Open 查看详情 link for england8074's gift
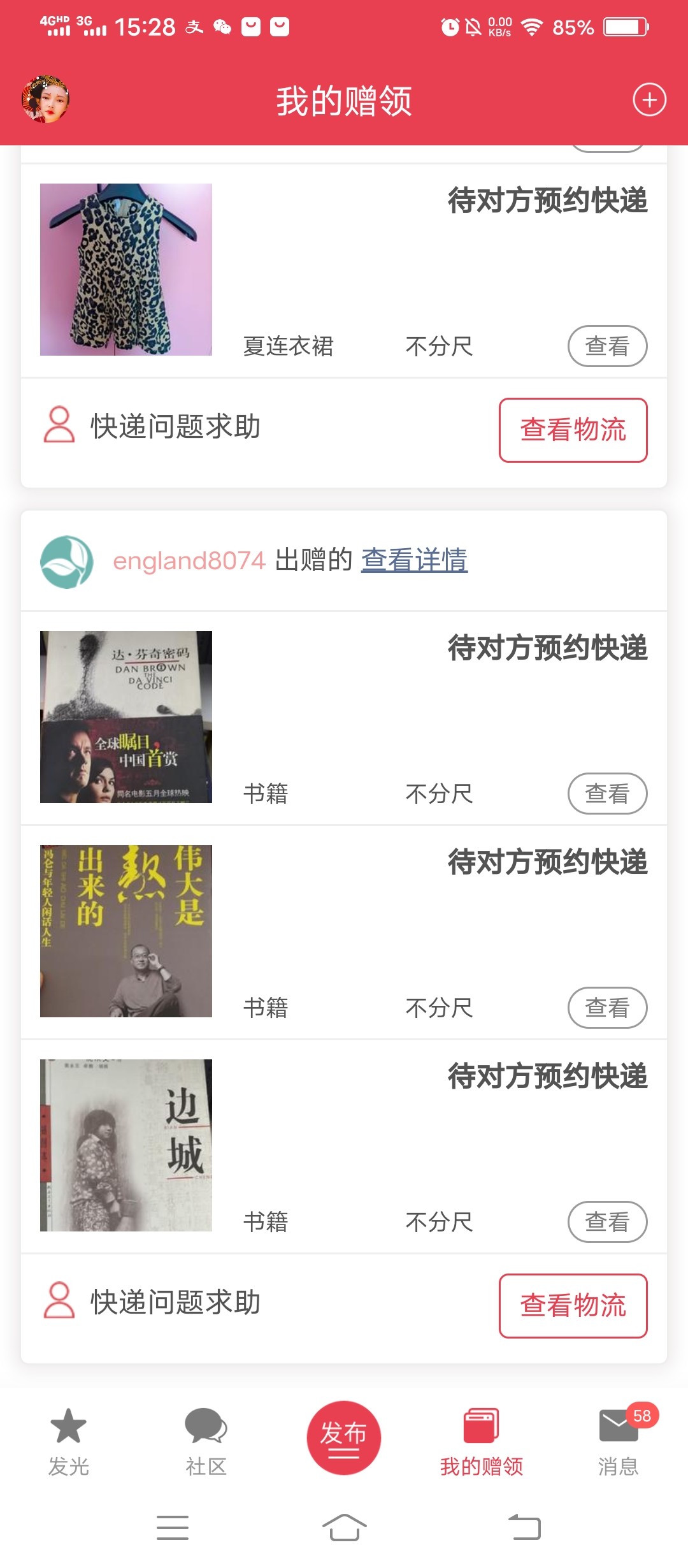 (x=414, y=560)
